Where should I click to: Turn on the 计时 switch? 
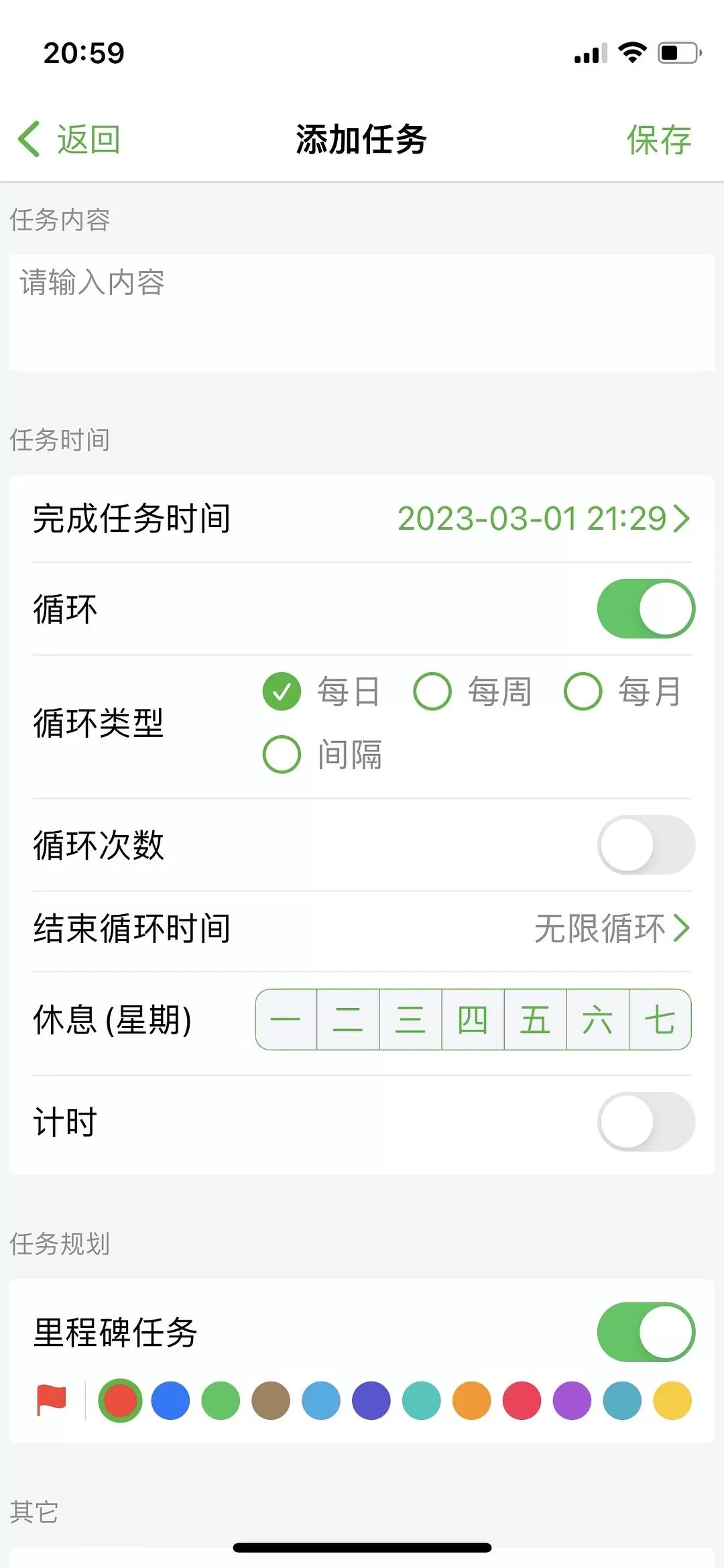tap(646, 1121)
